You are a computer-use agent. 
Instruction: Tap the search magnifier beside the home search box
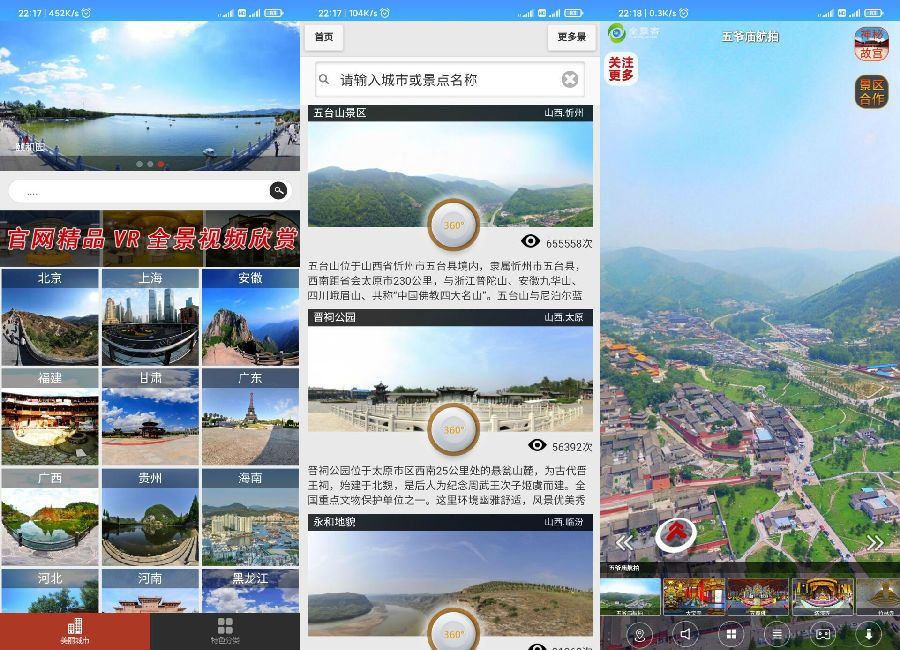pos(278,190)
